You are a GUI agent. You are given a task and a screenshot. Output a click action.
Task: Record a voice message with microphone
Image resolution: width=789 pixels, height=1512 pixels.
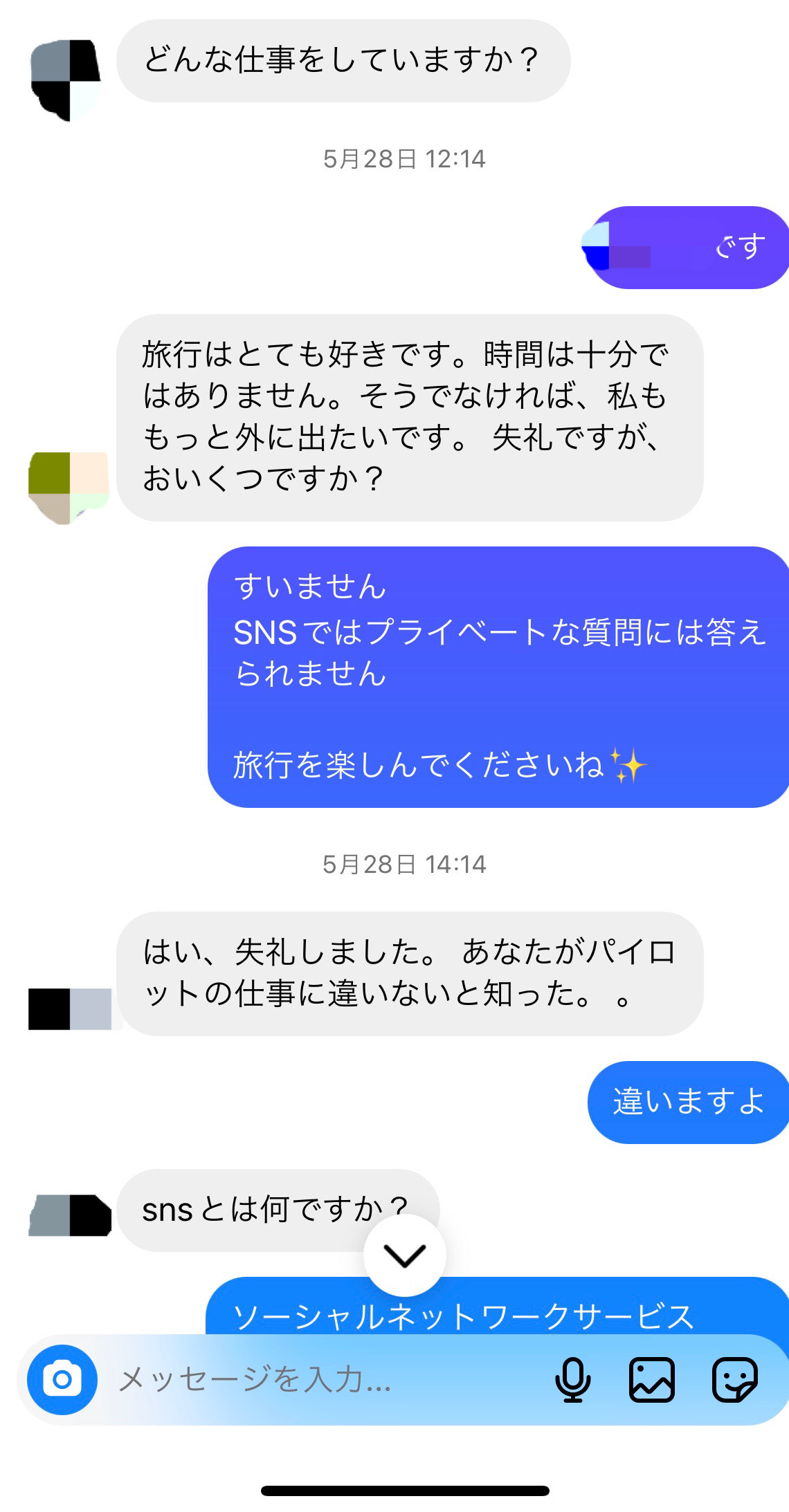click(x=573, y=1380)
